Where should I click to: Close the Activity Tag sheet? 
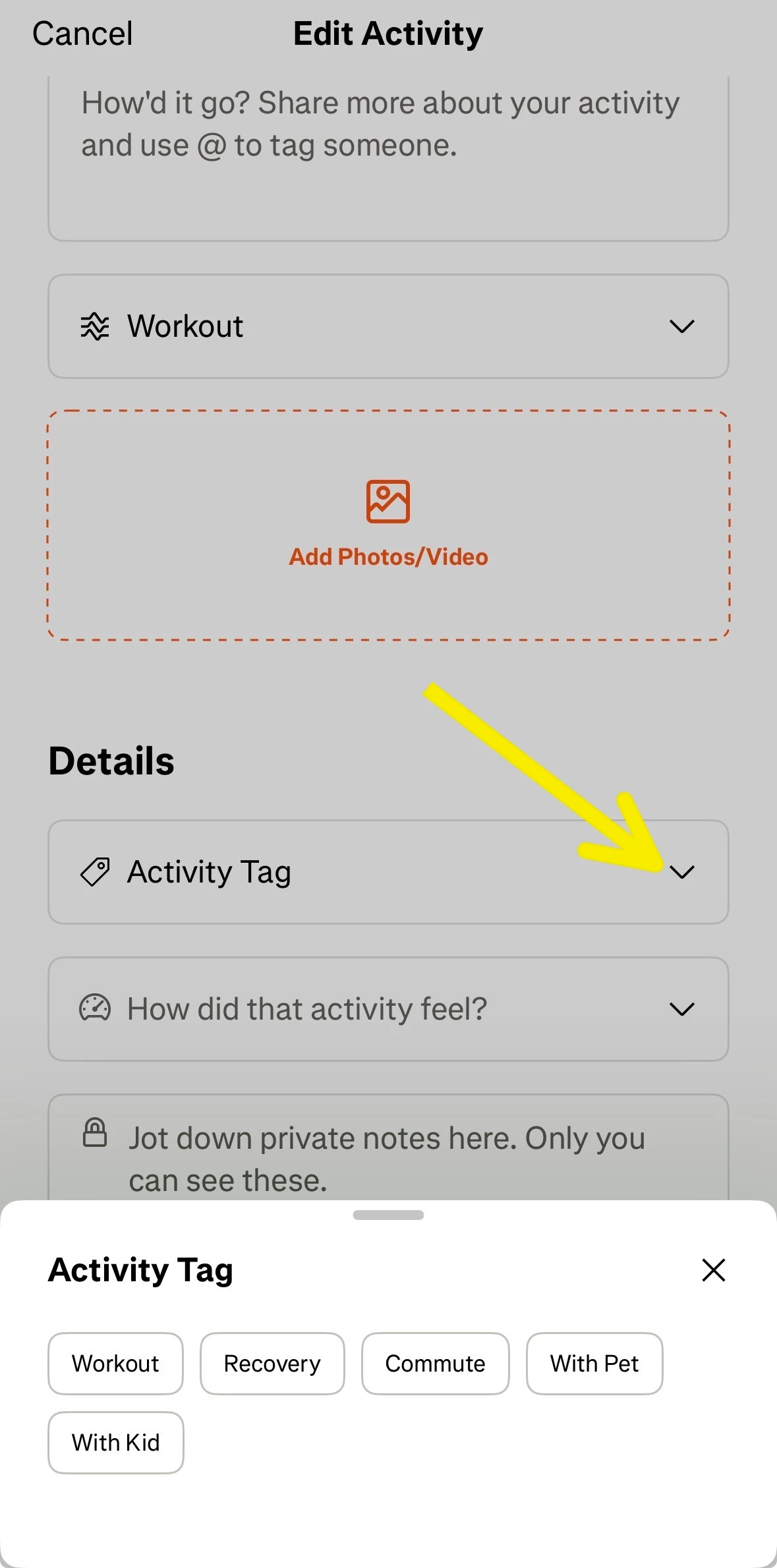tap(713, 1270)
